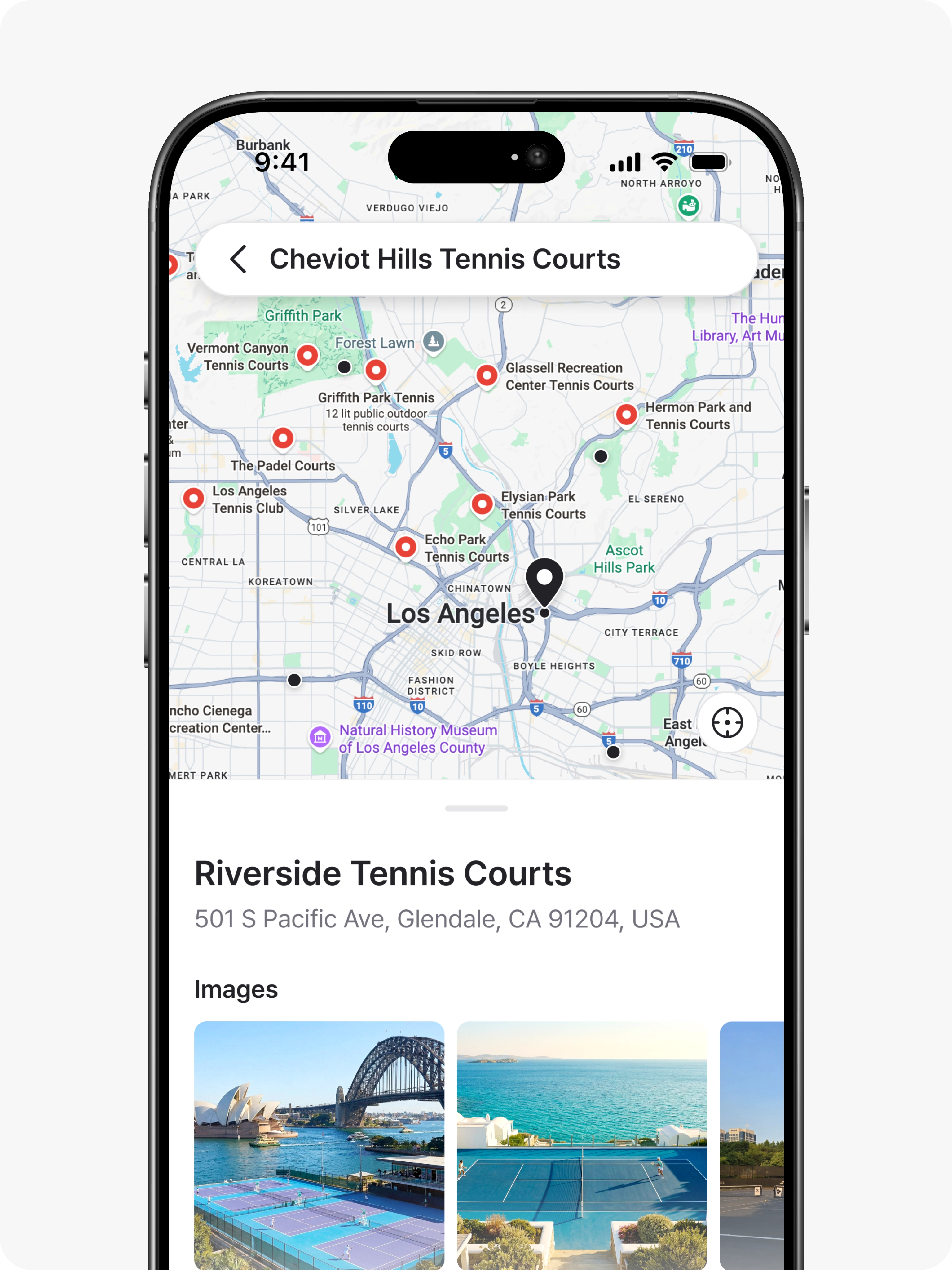Open the Griffith Park Tennis map pin
This screenshot has width=952, height=1270.
(376, 370)
